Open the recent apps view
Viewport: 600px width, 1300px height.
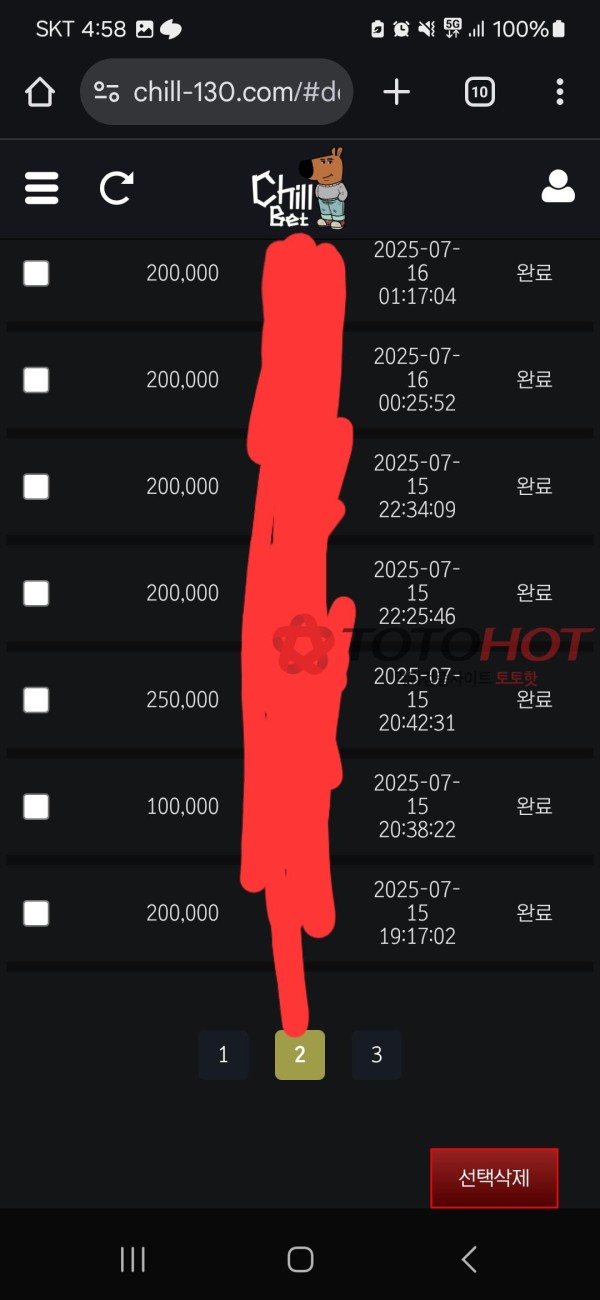click(x=133, y=1259)
